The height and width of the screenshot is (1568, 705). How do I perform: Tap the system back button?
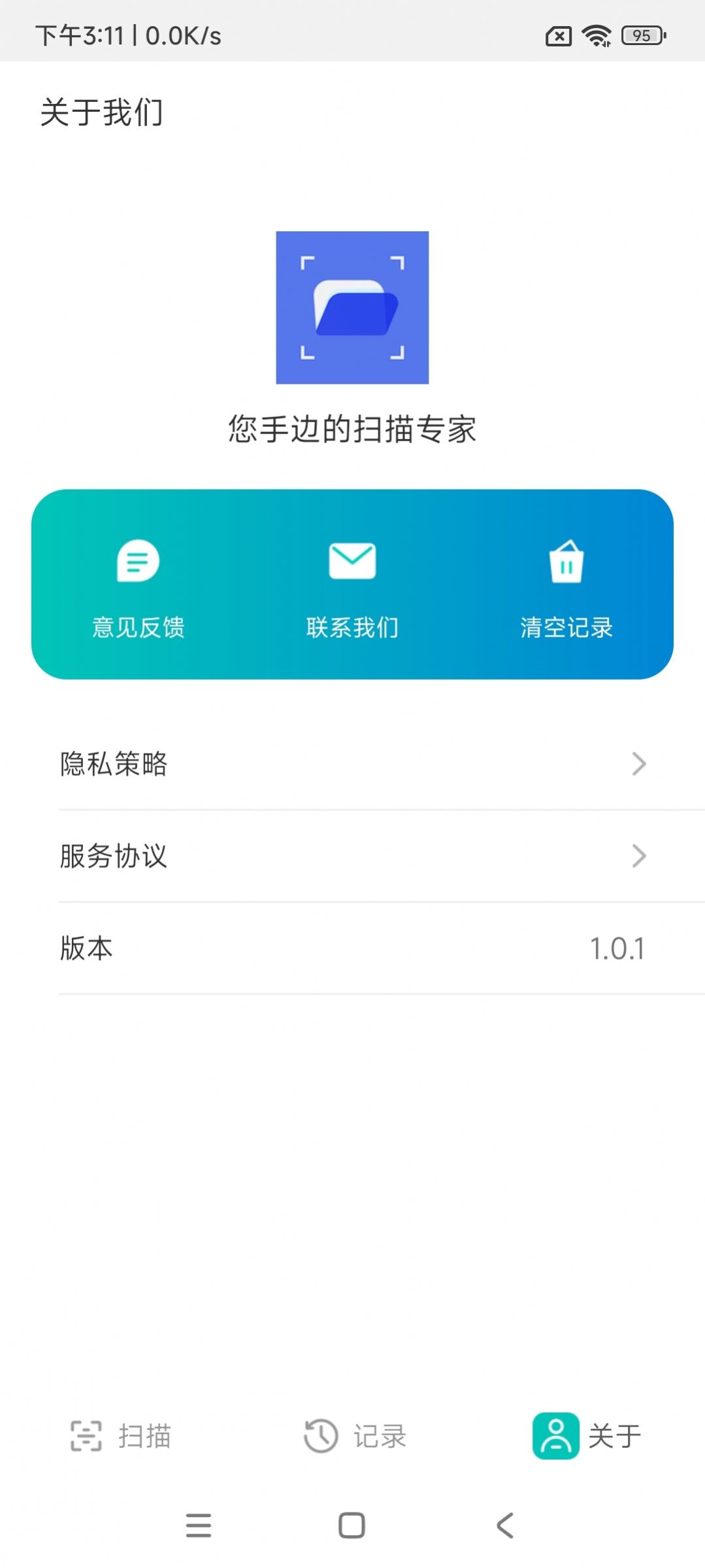[504, 1526]
